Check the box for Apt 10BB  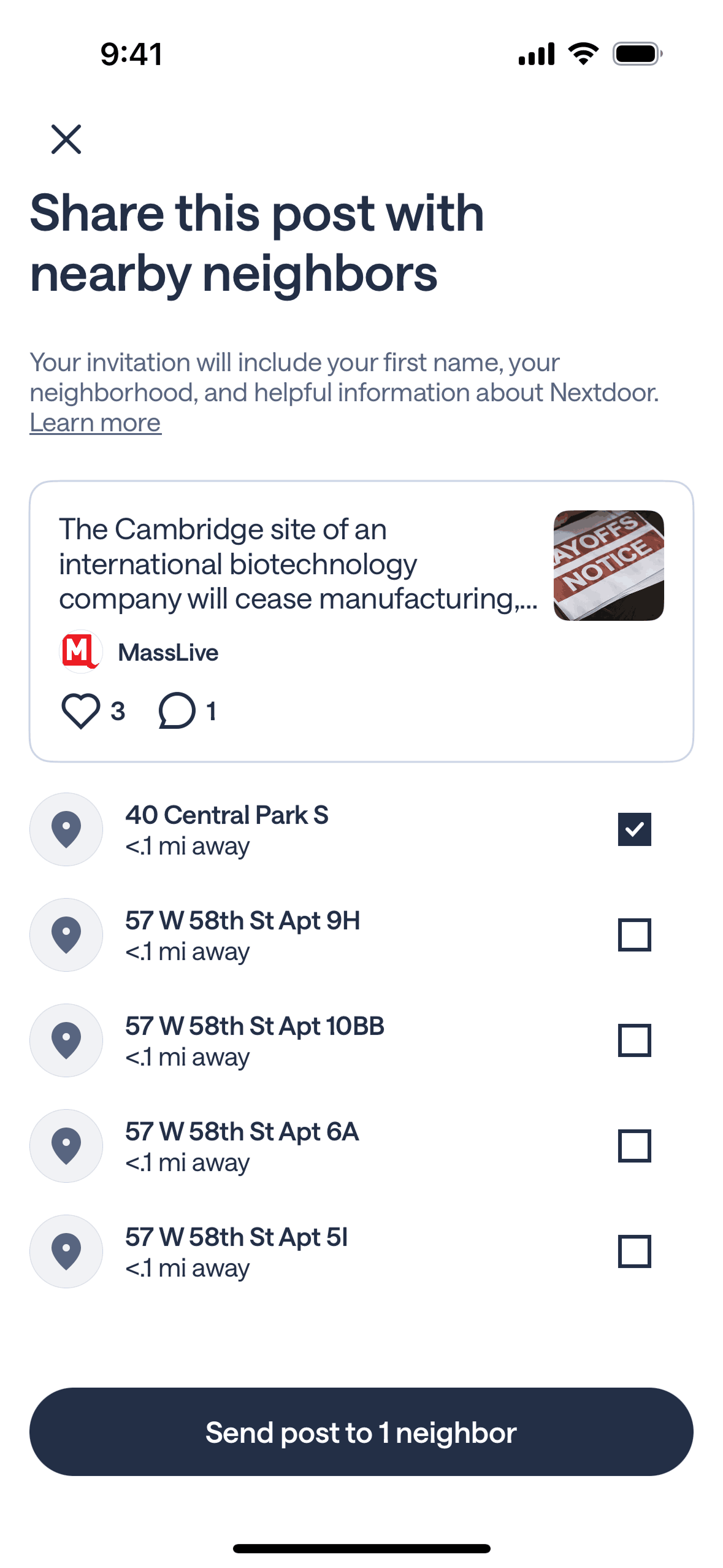tap(634, 1040)
